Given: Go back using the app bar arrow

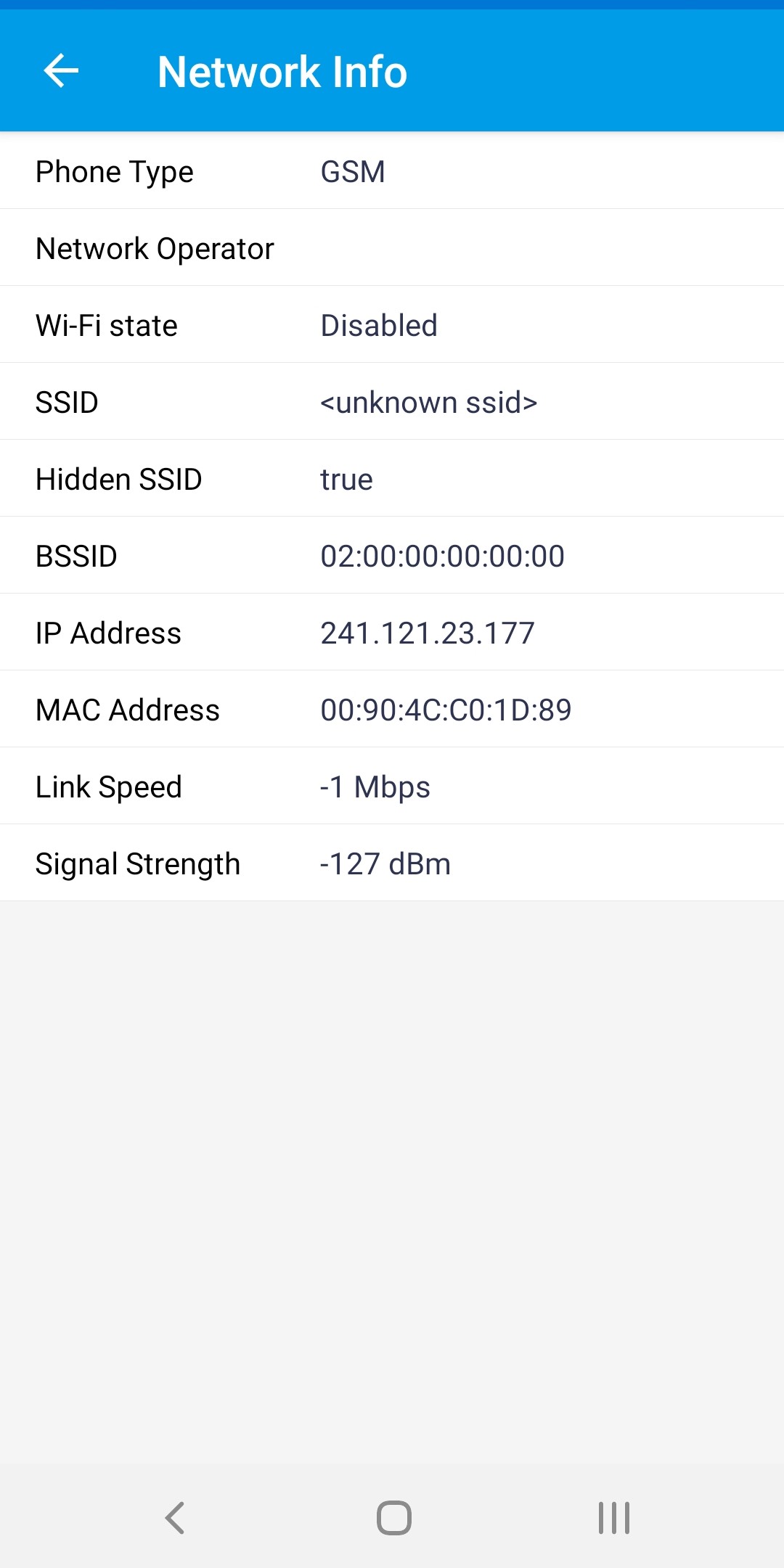Looking at the screenshot, I should point(61,71).
